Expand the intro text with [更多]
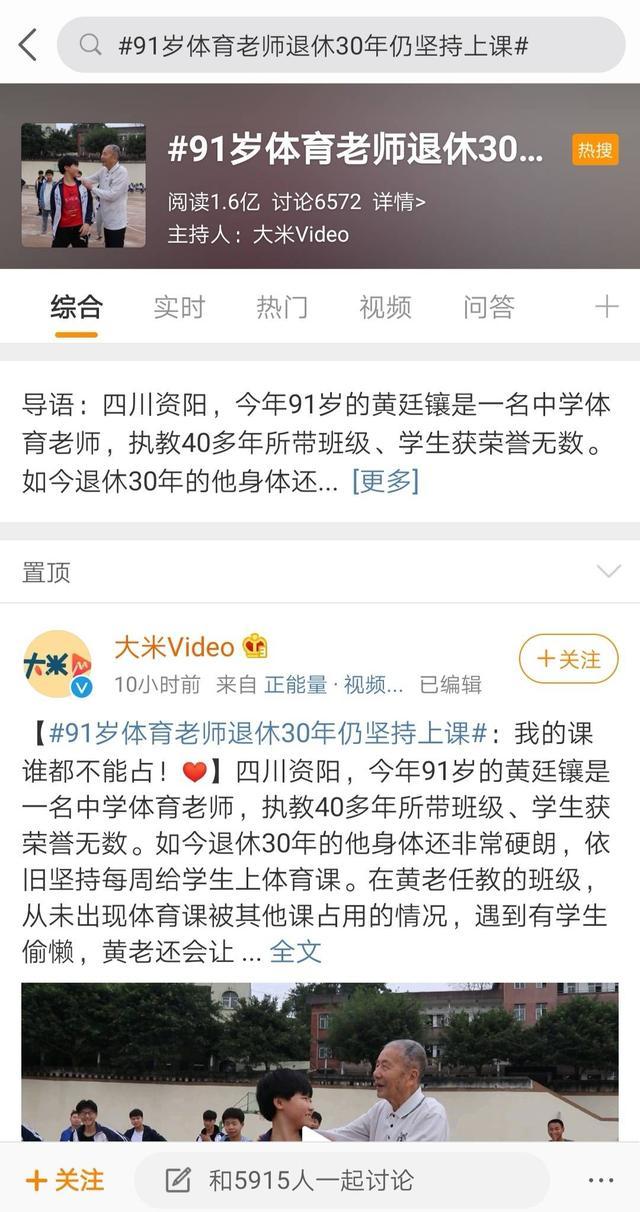The height and width of the screenshot is (1212, 640). 385,481
